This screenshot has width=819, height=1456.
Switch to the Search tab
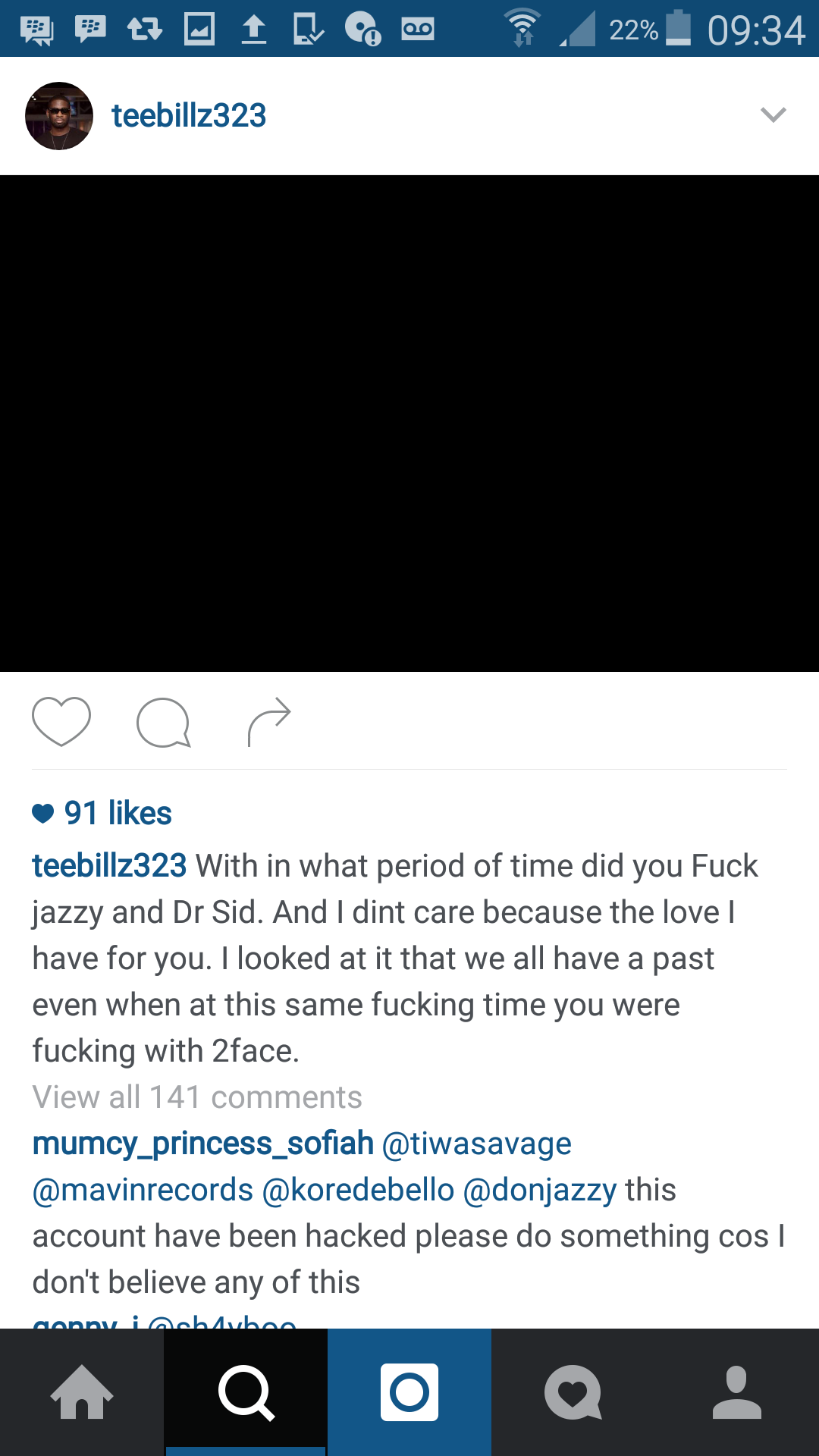246,1392
